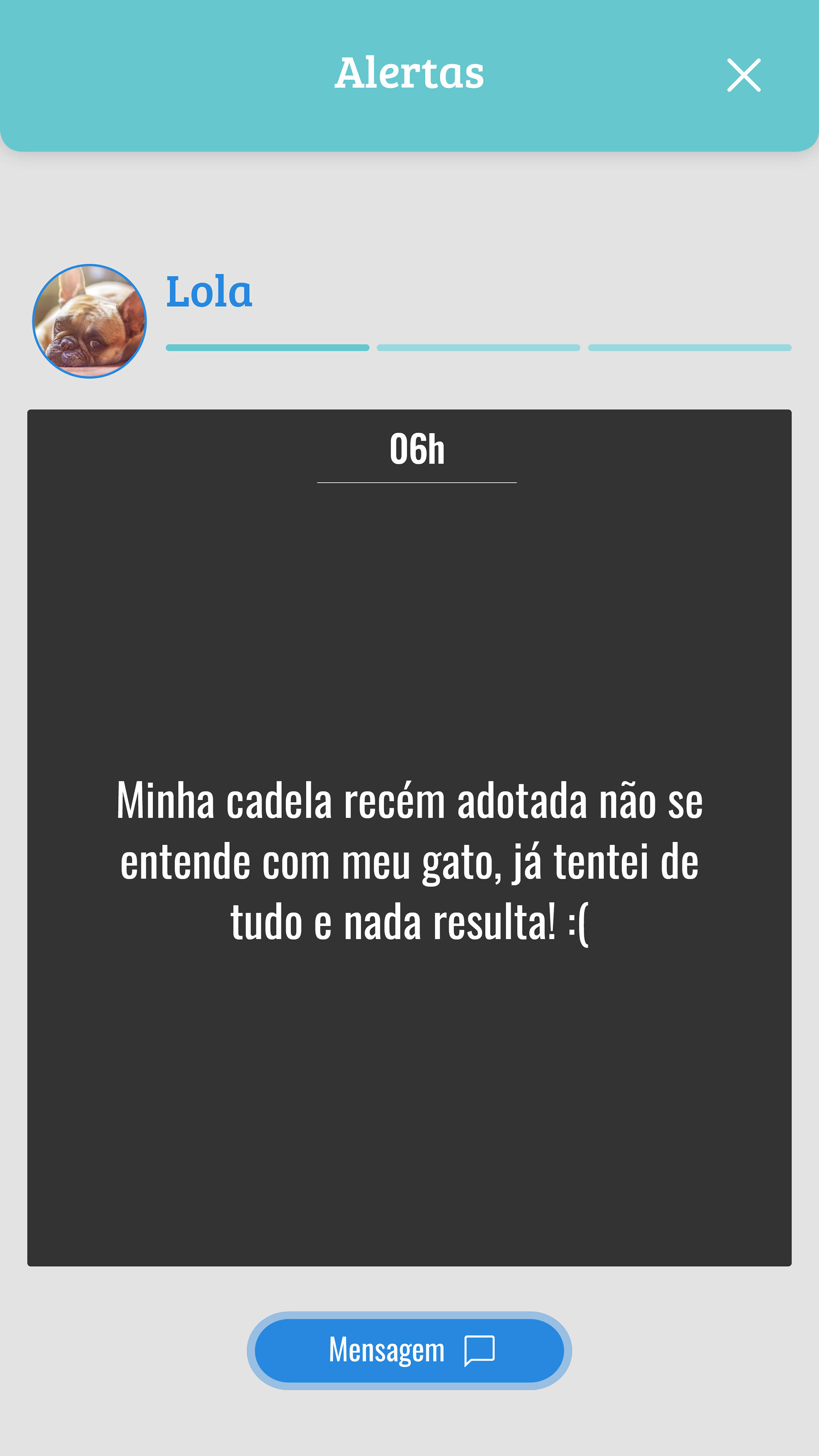Tap the alert card about the adopted dog
Screen dimensions: 819x1456
click(x=409, y=838)
